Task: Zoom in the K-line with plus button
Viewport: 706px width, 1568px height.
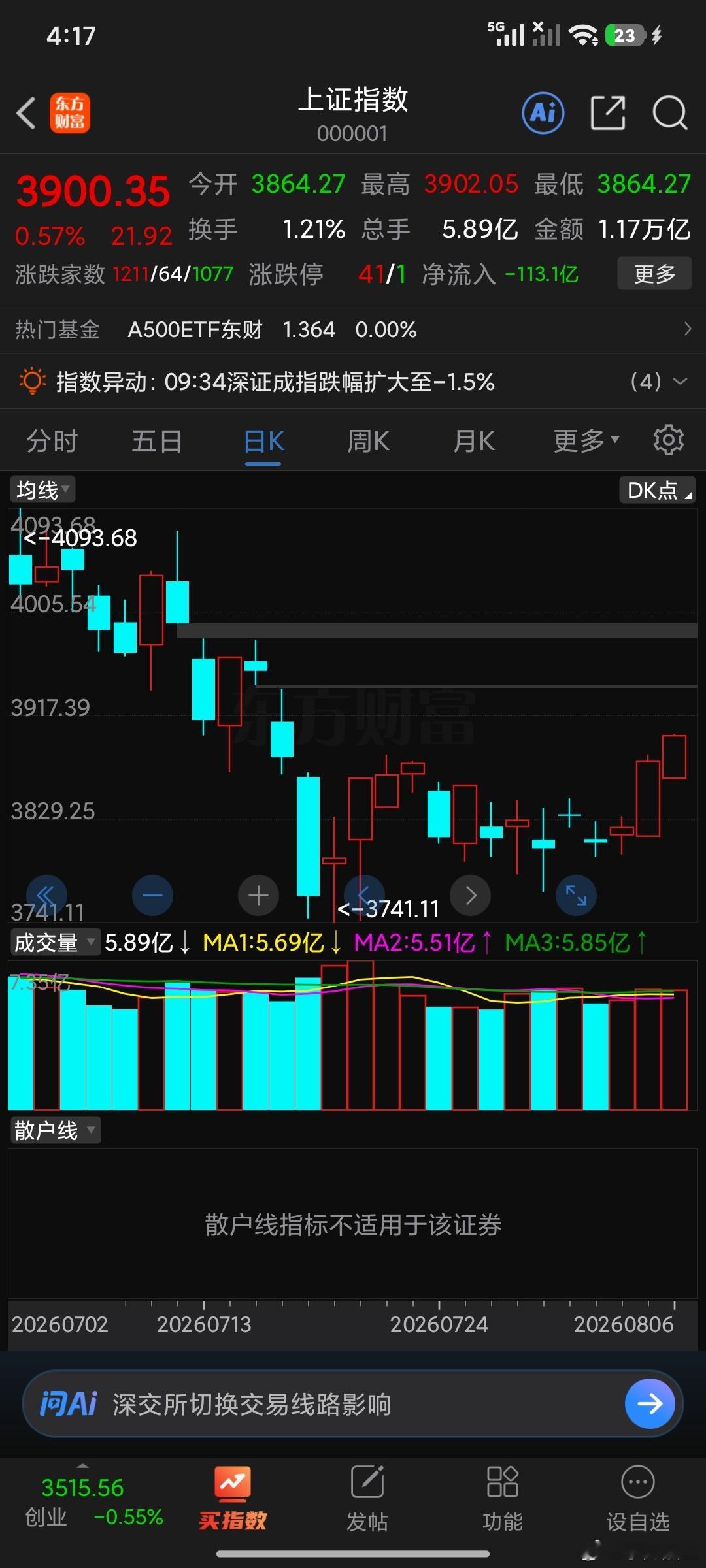Action: [x=259, y=895]
